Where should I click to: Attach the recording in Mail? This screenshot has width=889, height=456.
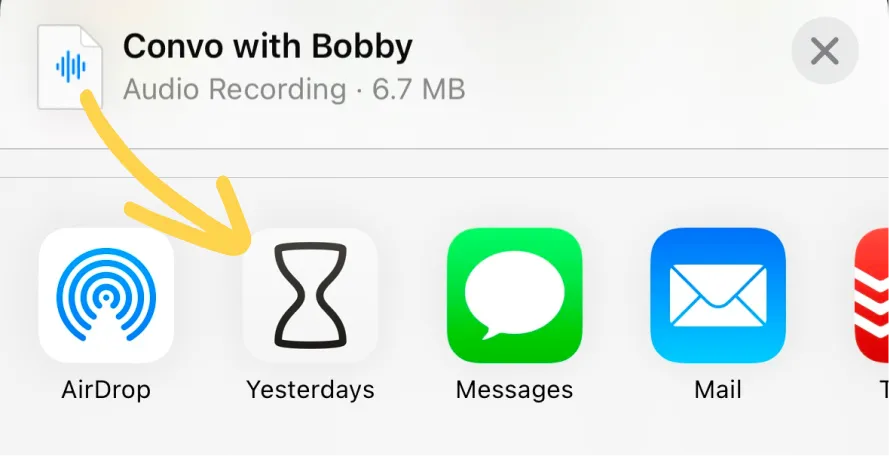(x=717, y=295)
